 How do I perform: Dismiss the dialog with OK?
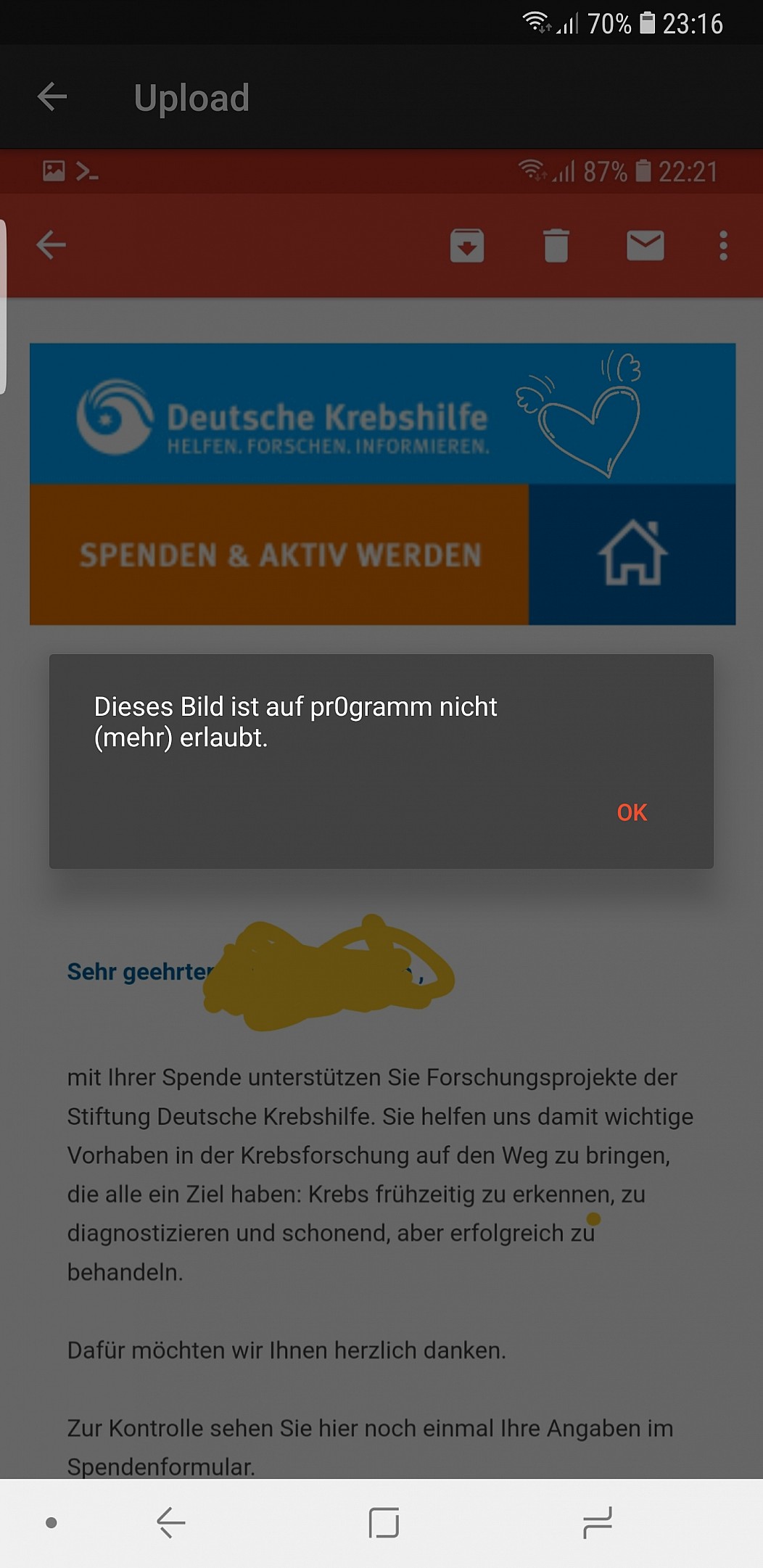pos(632,812)
